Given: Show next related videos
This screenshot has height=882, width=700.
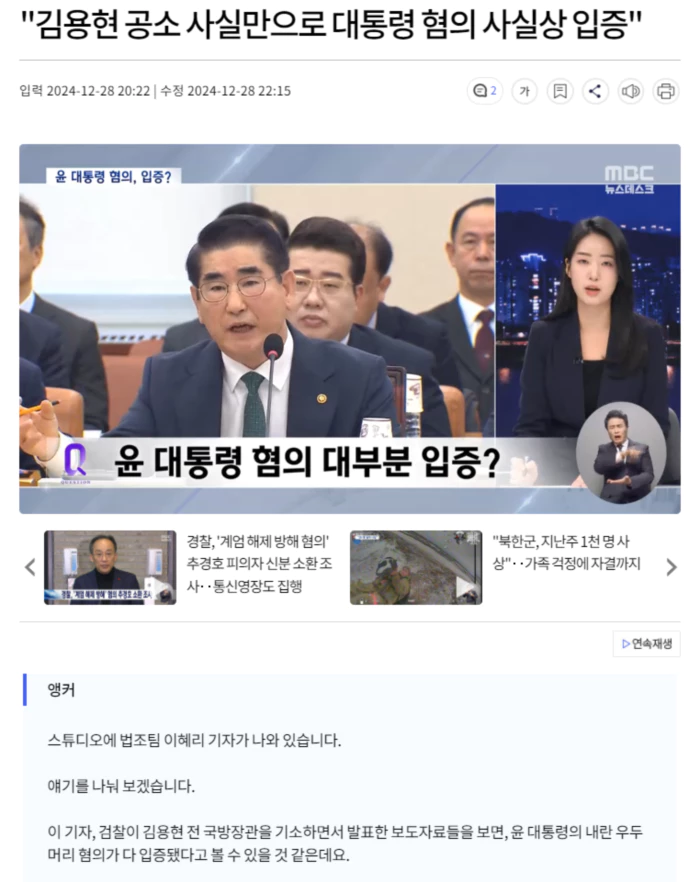Looking at the screenshot, I should point(670,567).
